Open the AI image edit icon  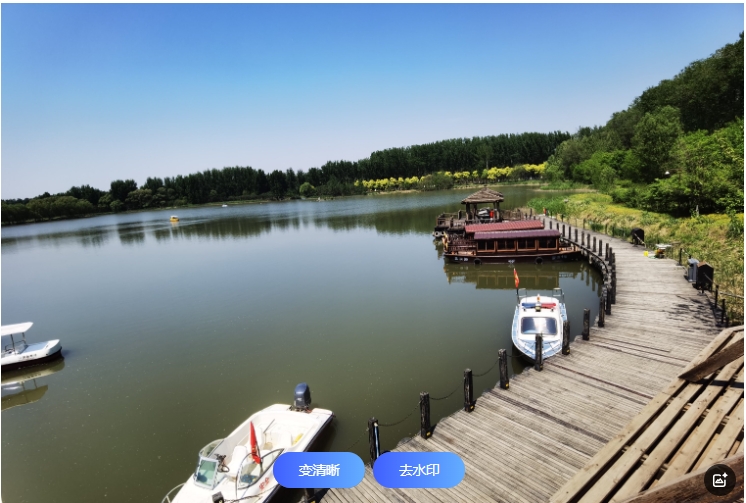pyautogui.click(x=719, y=480)
